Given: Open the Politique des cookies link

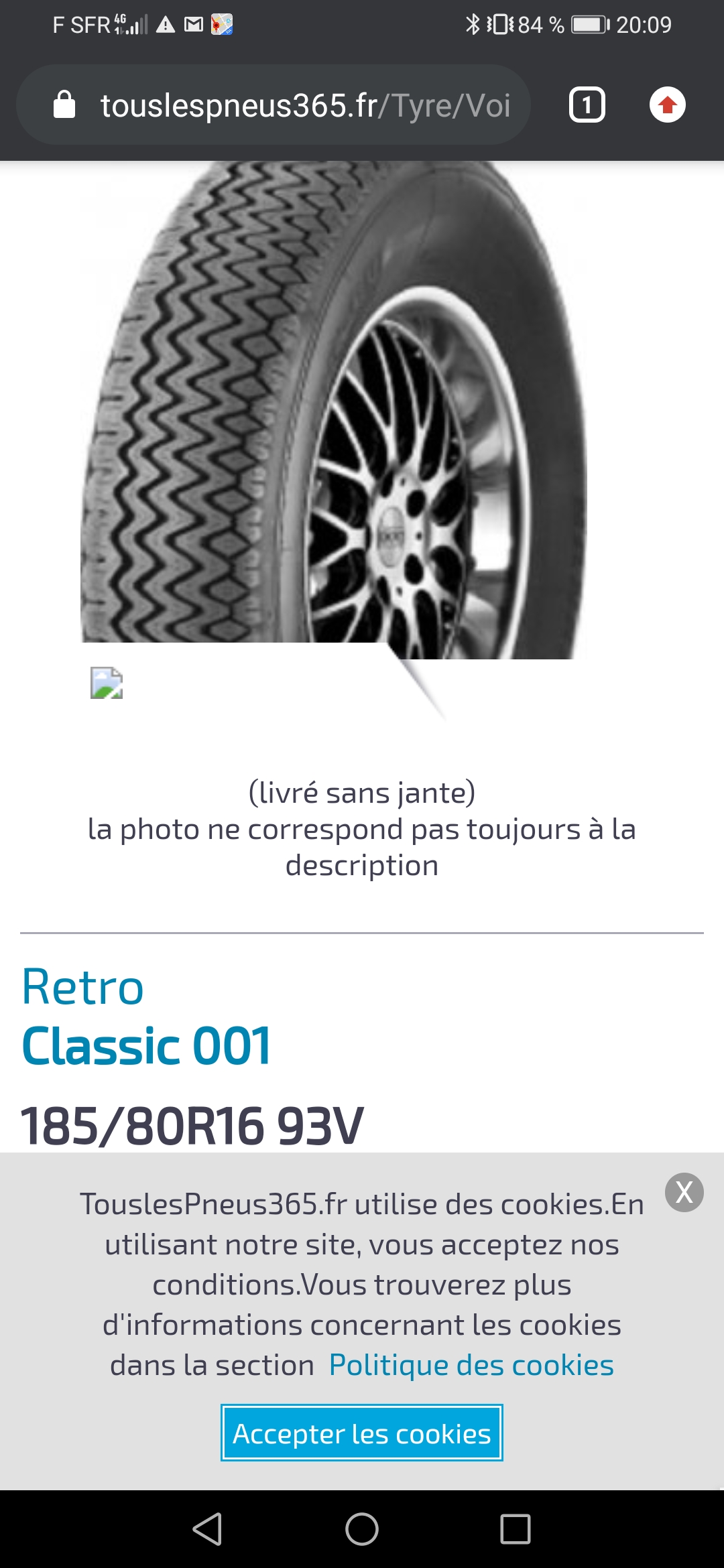Looking at the screenshot, I should click(471, 1365).
